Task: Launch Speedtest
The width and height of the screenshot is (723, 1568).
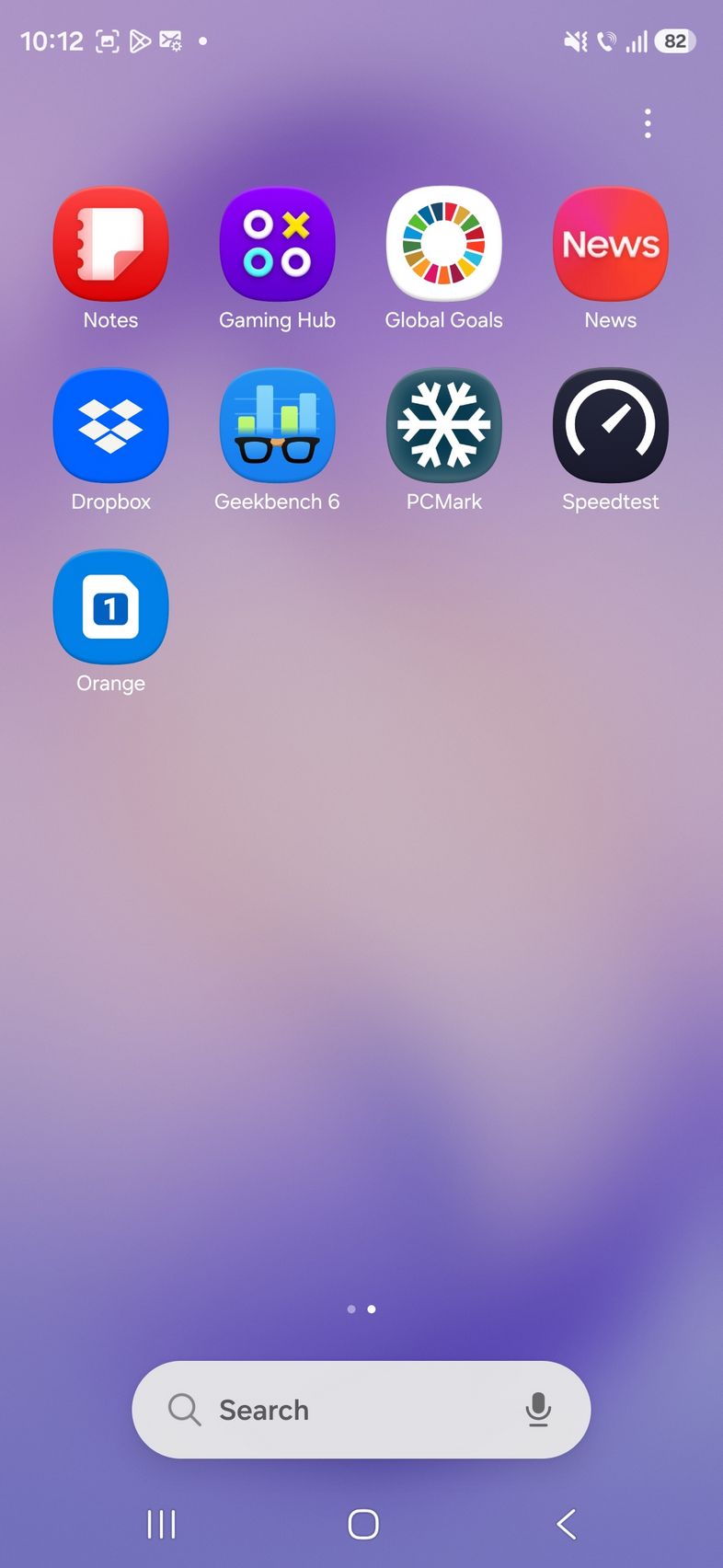Action: [610, 426]
